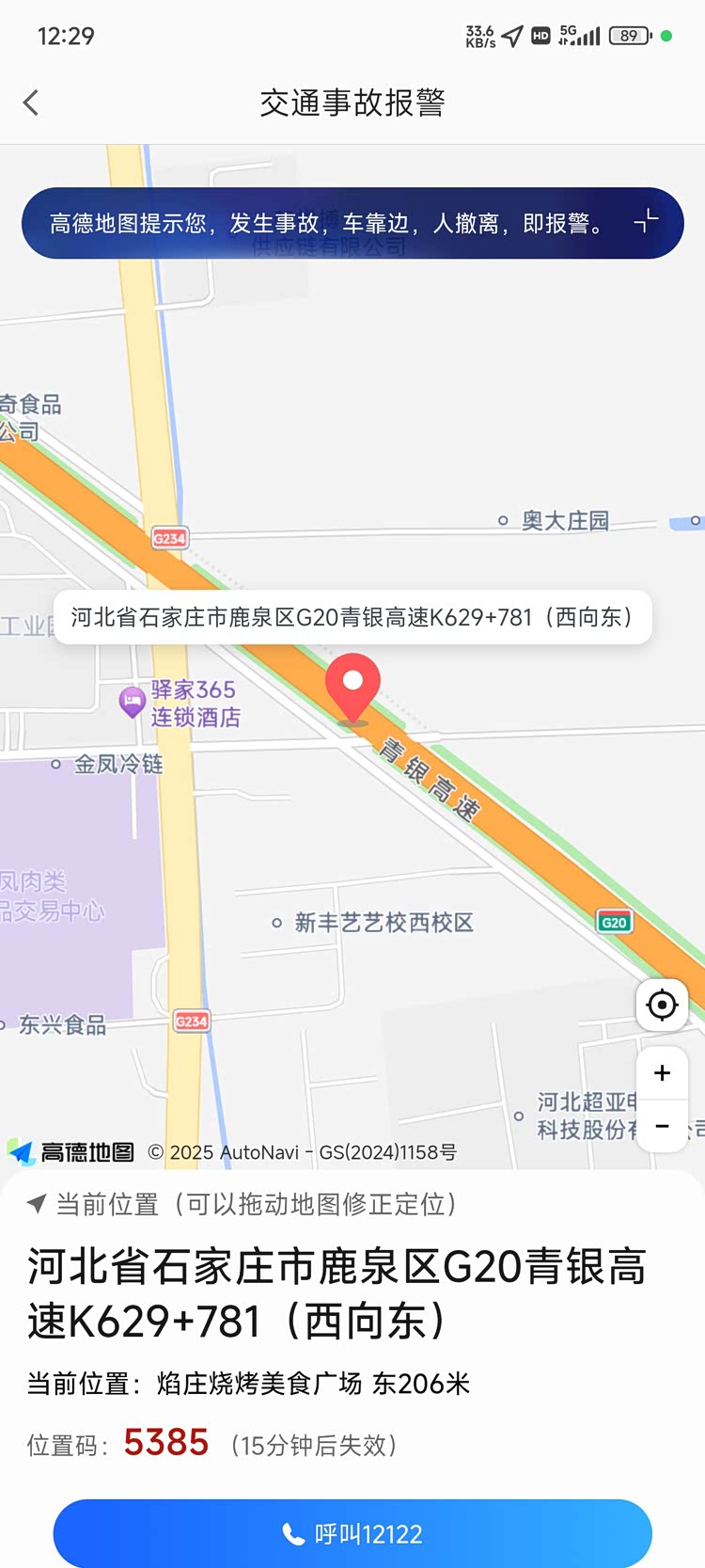Tap the upper G234 road shield marker
The image size is (705, 1568).
(171, 537)
